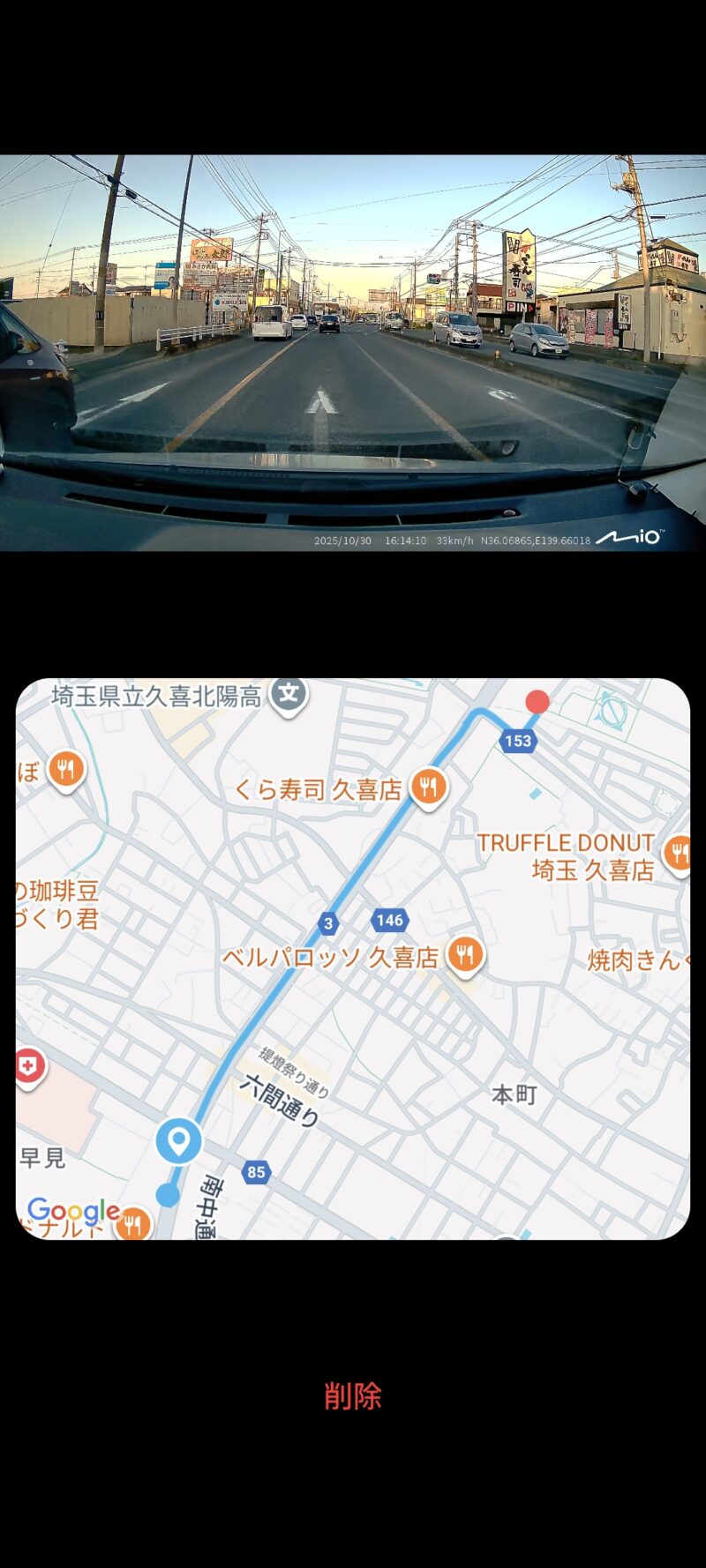Select the くら寿司 久喜店 restaurant marker
706x1568 pixels.
point(428,785)
